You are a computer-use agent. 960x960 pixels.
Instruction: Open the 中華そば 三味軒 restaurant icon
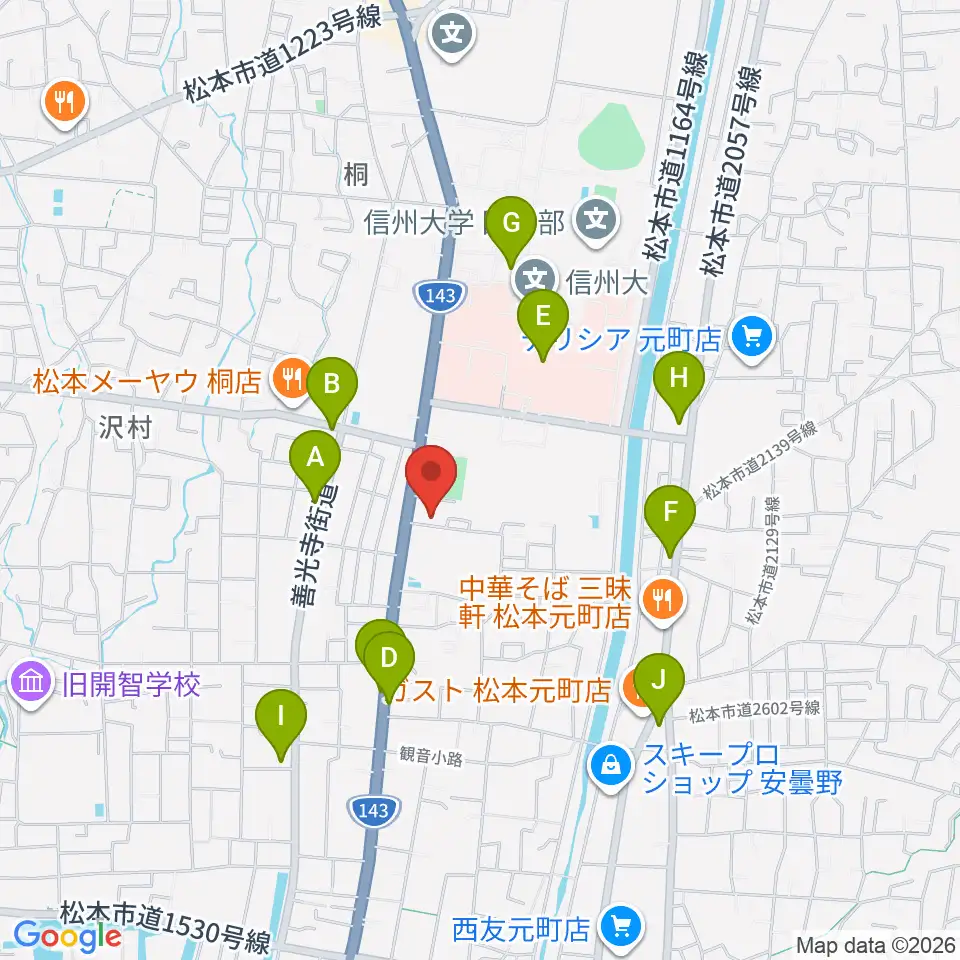pos(664,601)
